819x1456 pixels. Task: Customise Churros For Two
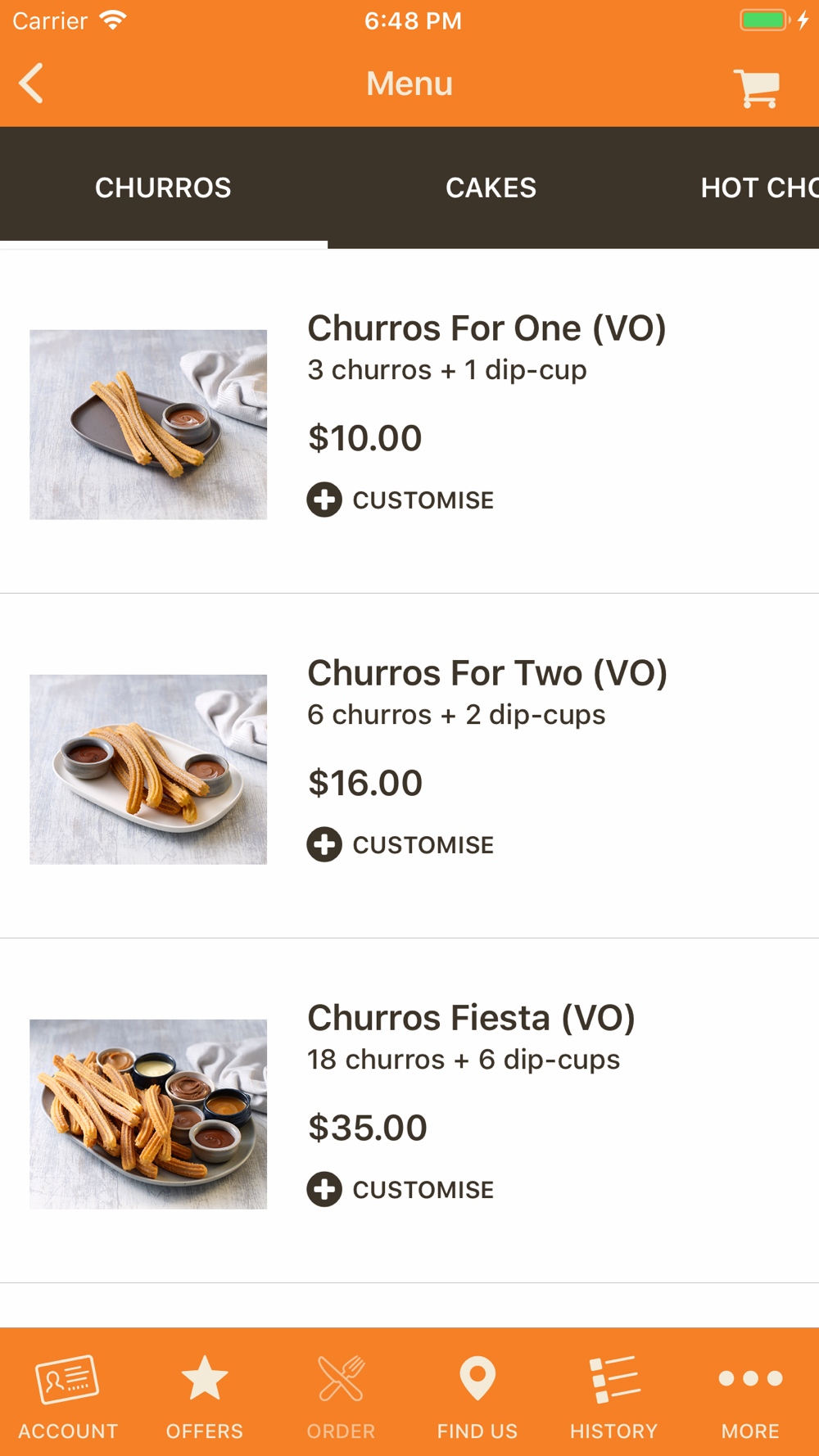(x=400, y=844)
